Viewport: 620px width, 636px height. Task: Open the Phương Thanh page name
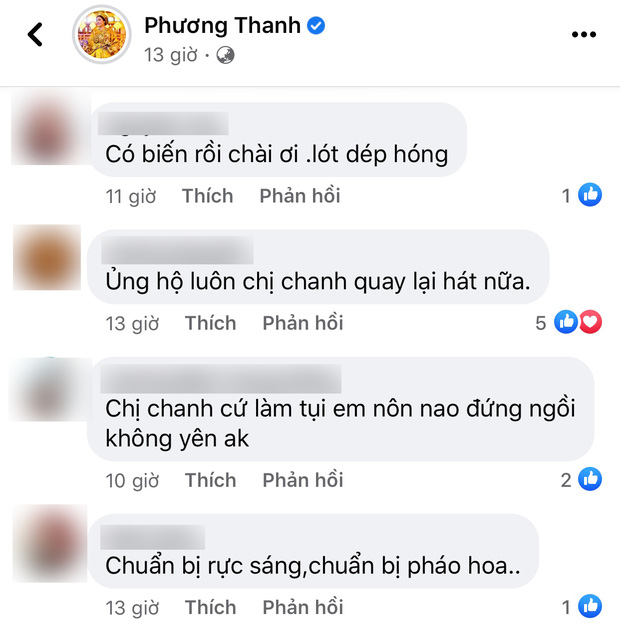[x=222, y=26]
